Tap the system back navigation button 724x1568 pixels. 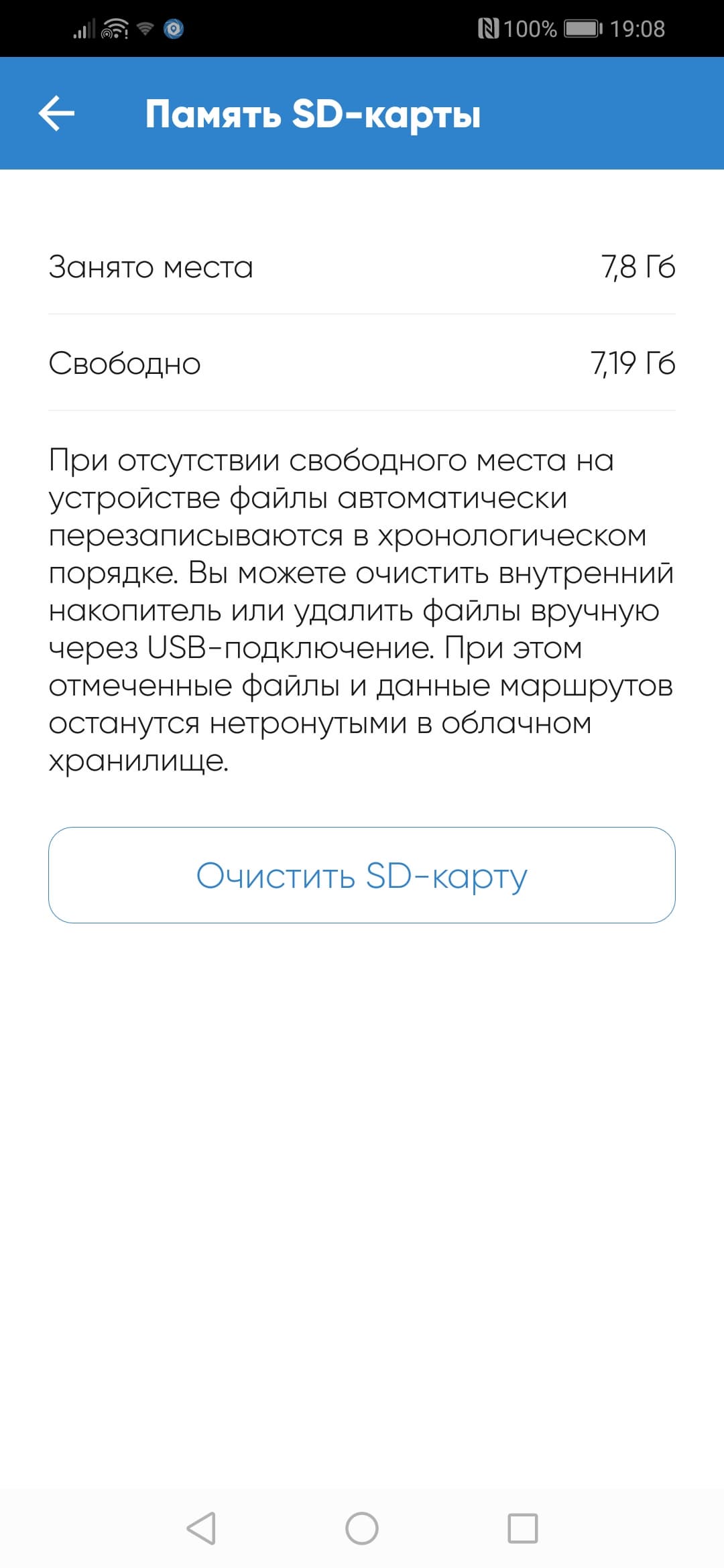click(200, 1528)
